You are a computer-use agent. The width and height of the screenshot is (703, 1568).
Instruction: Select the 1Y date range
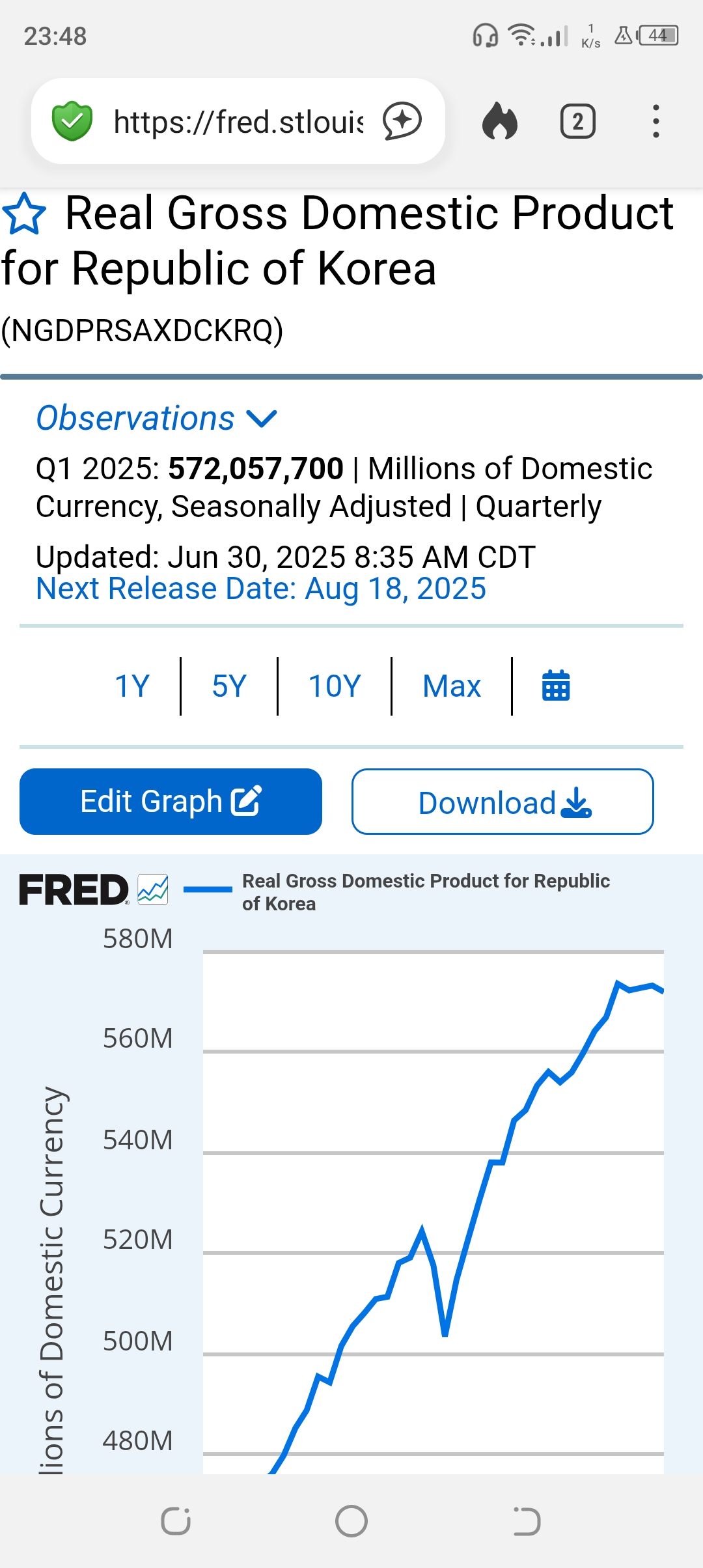(132, 686)
